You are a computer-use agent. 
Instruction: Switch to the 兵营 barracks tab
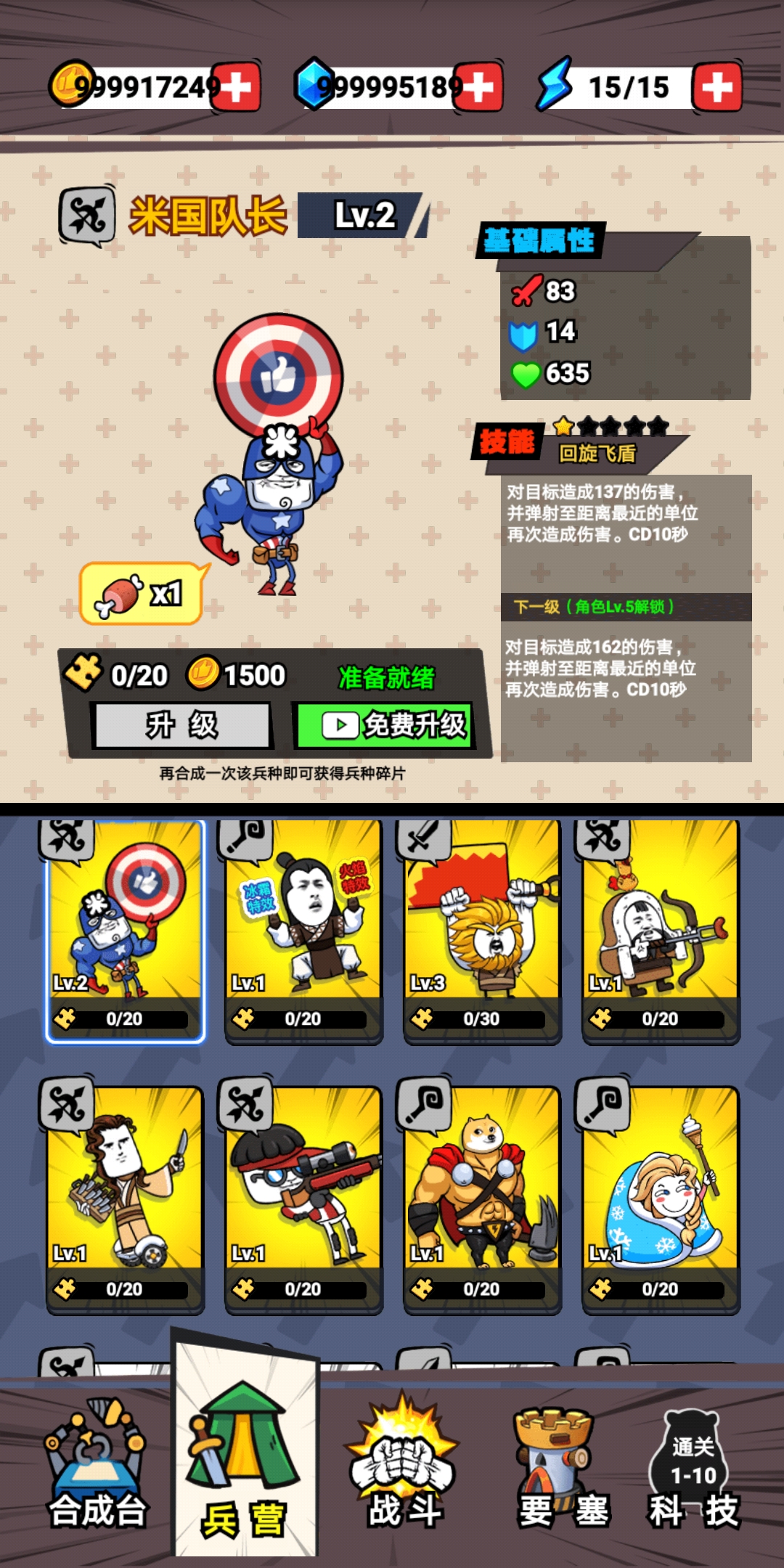[x=245, y=1474]
